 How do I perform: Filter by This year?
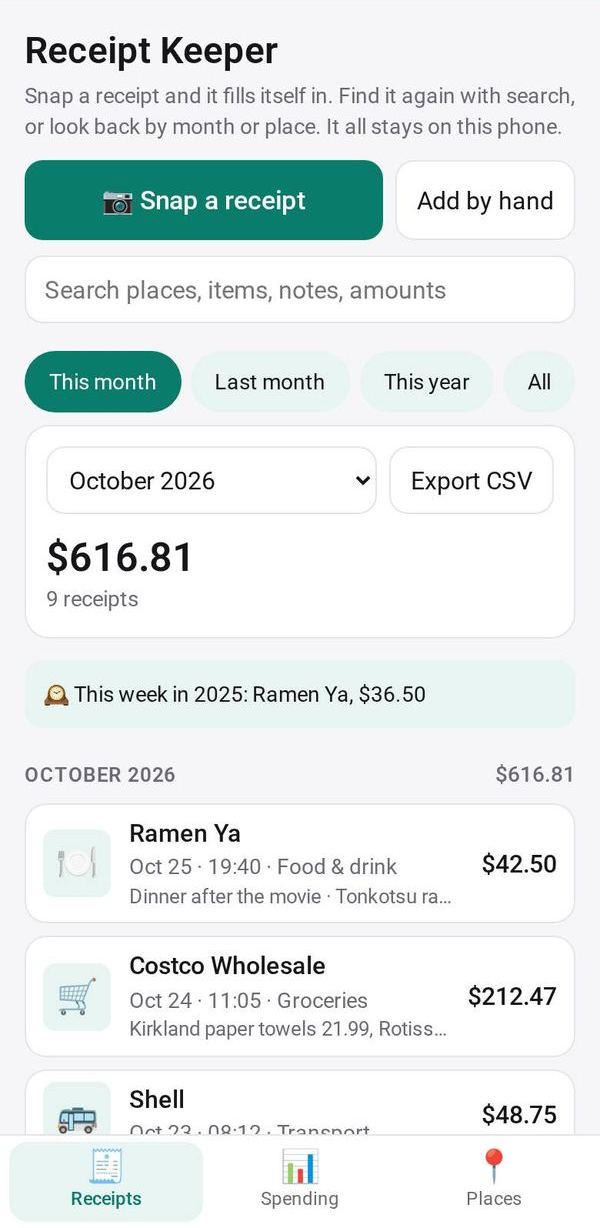tap(427, 382)
